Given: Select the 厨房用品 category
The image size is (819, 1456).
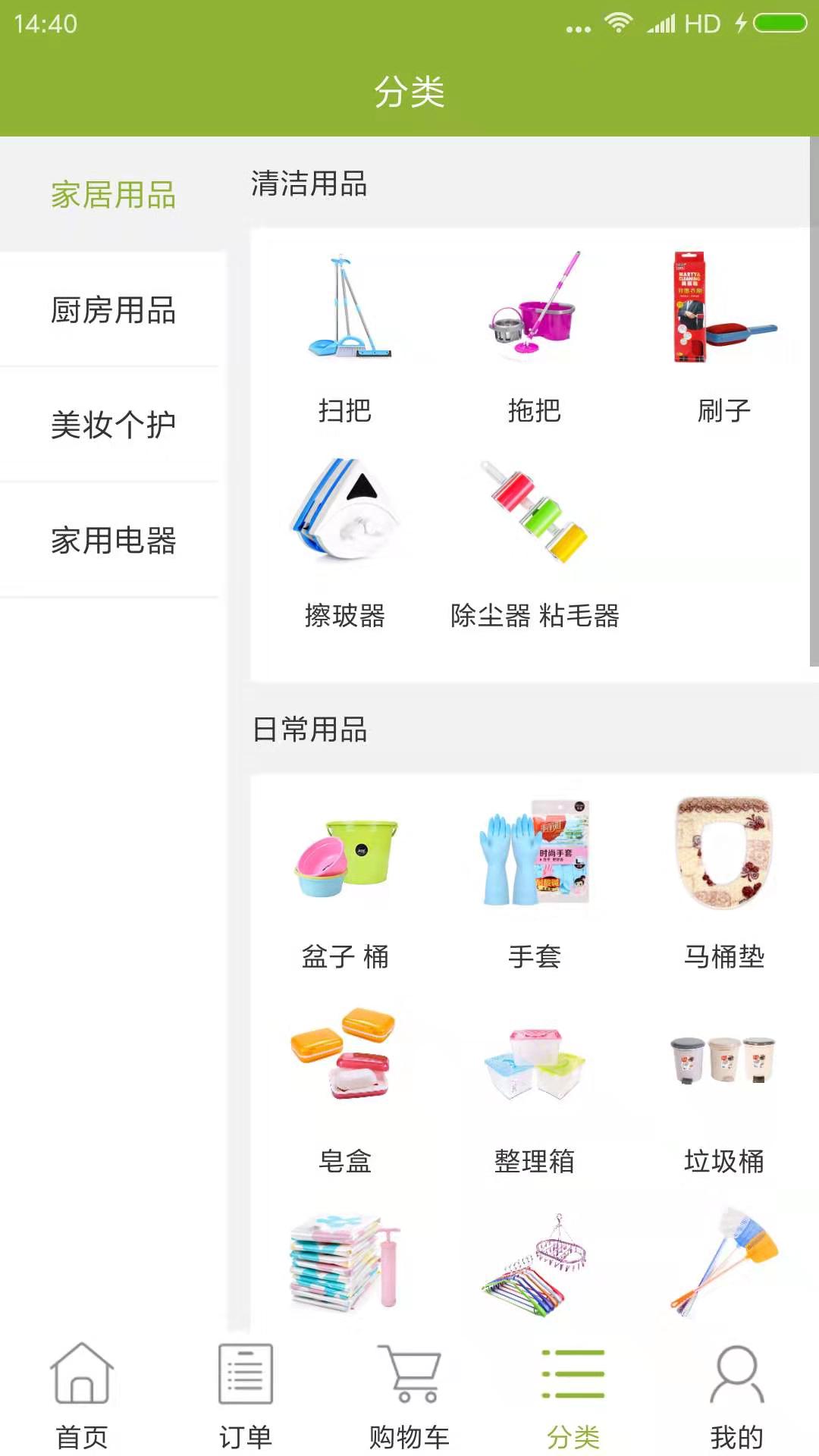Looking at the screenshot, I should pyautogui.click(x=113, y=310).
